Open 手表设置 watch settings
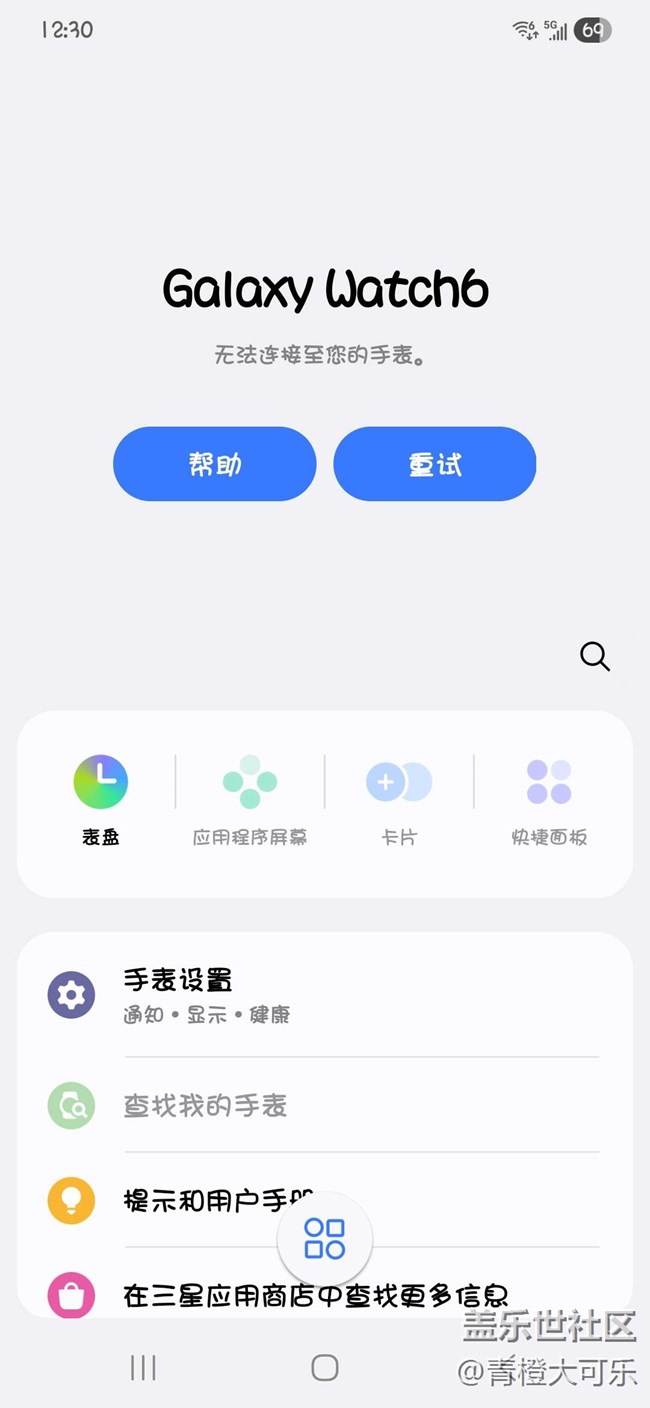The height and width of the screenshot is (1408, 650). [x=325, y=995]
